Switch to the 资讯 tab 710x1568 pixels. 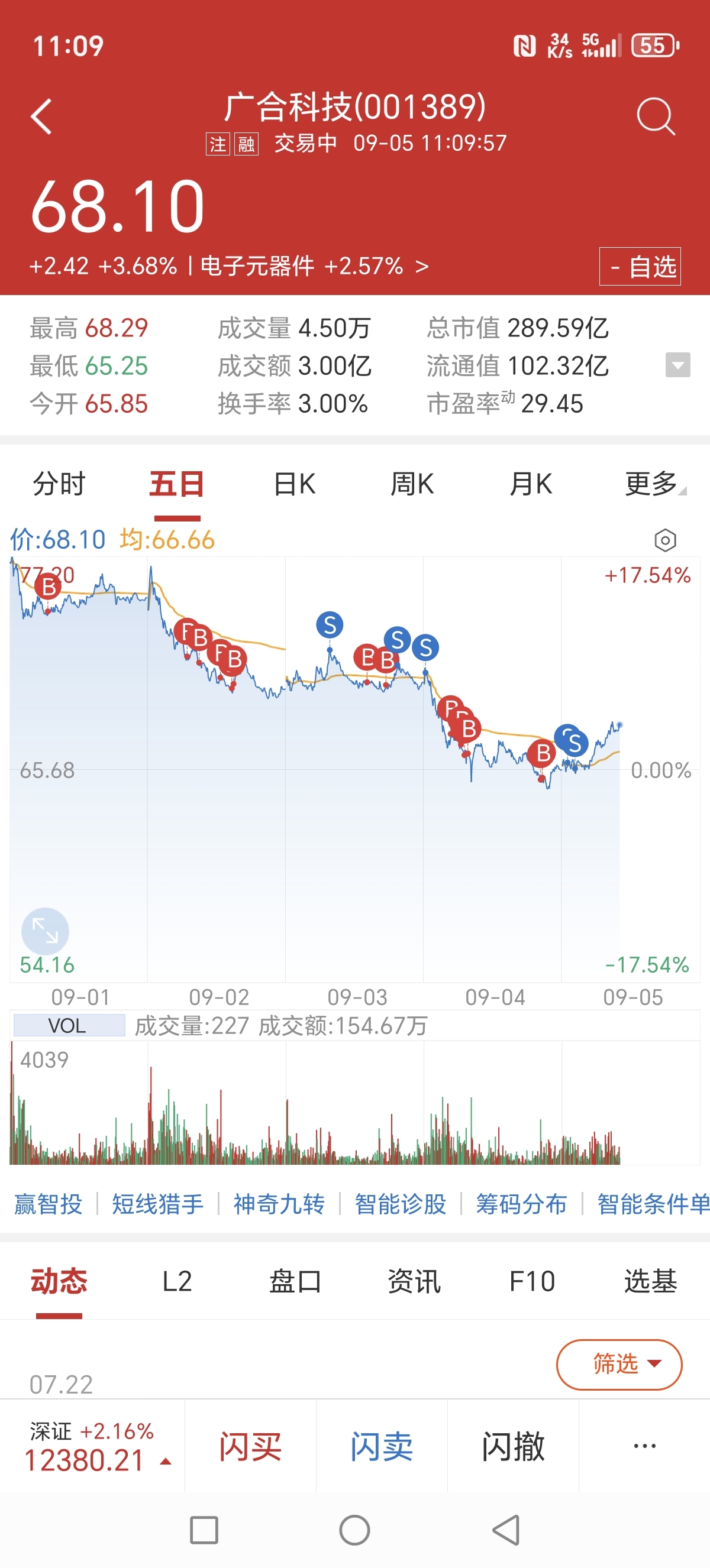point(414,1281)
